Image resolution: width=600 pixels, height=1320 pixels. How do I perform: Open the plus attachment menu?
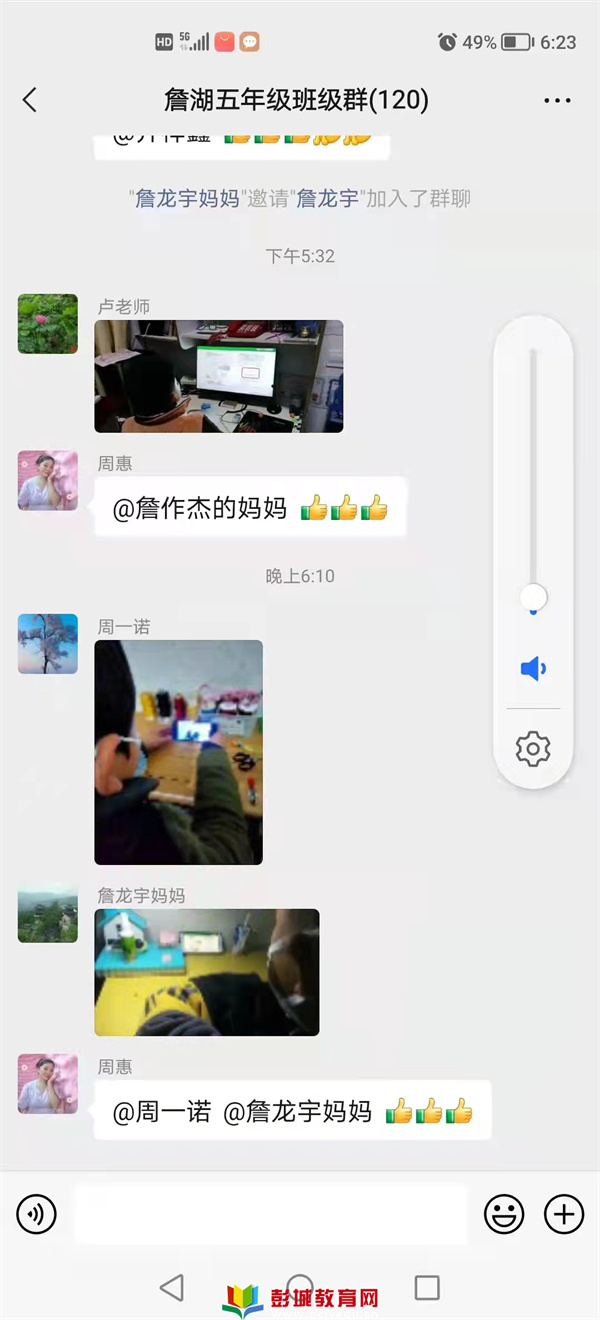coord(563,1215)
